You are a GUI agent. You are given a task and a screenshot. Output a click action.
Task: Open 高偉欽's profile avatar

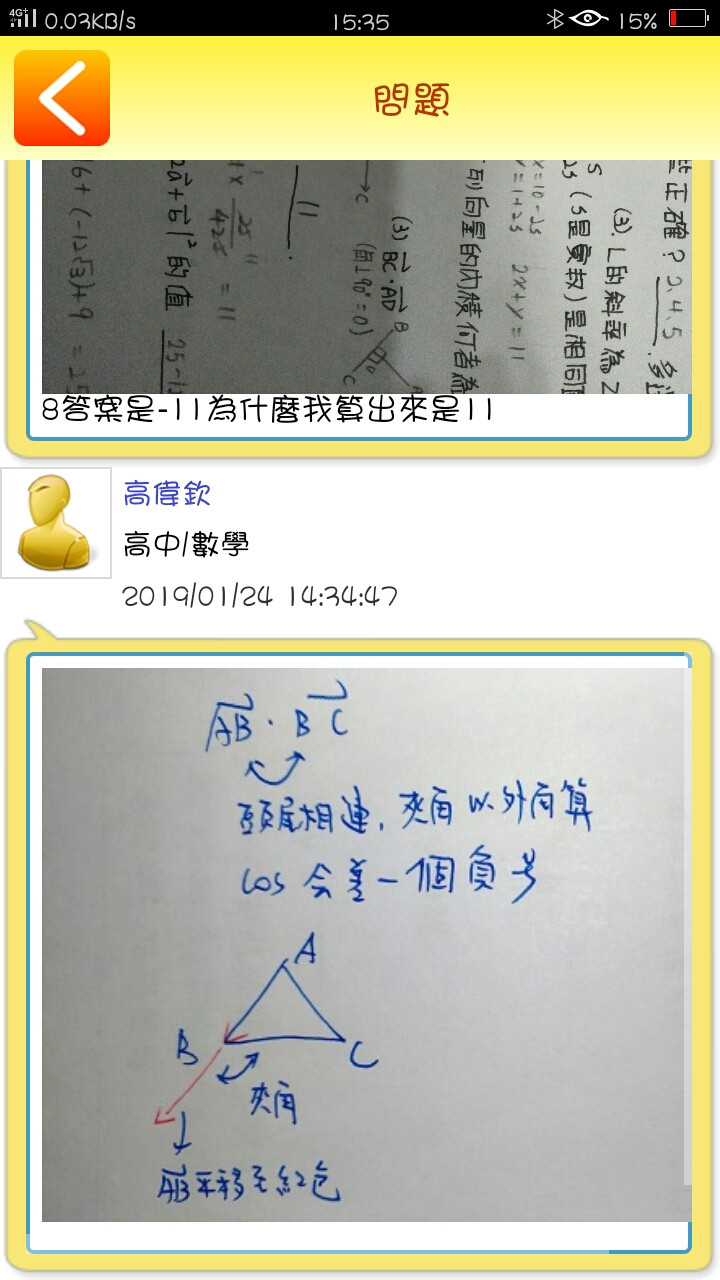56,523
